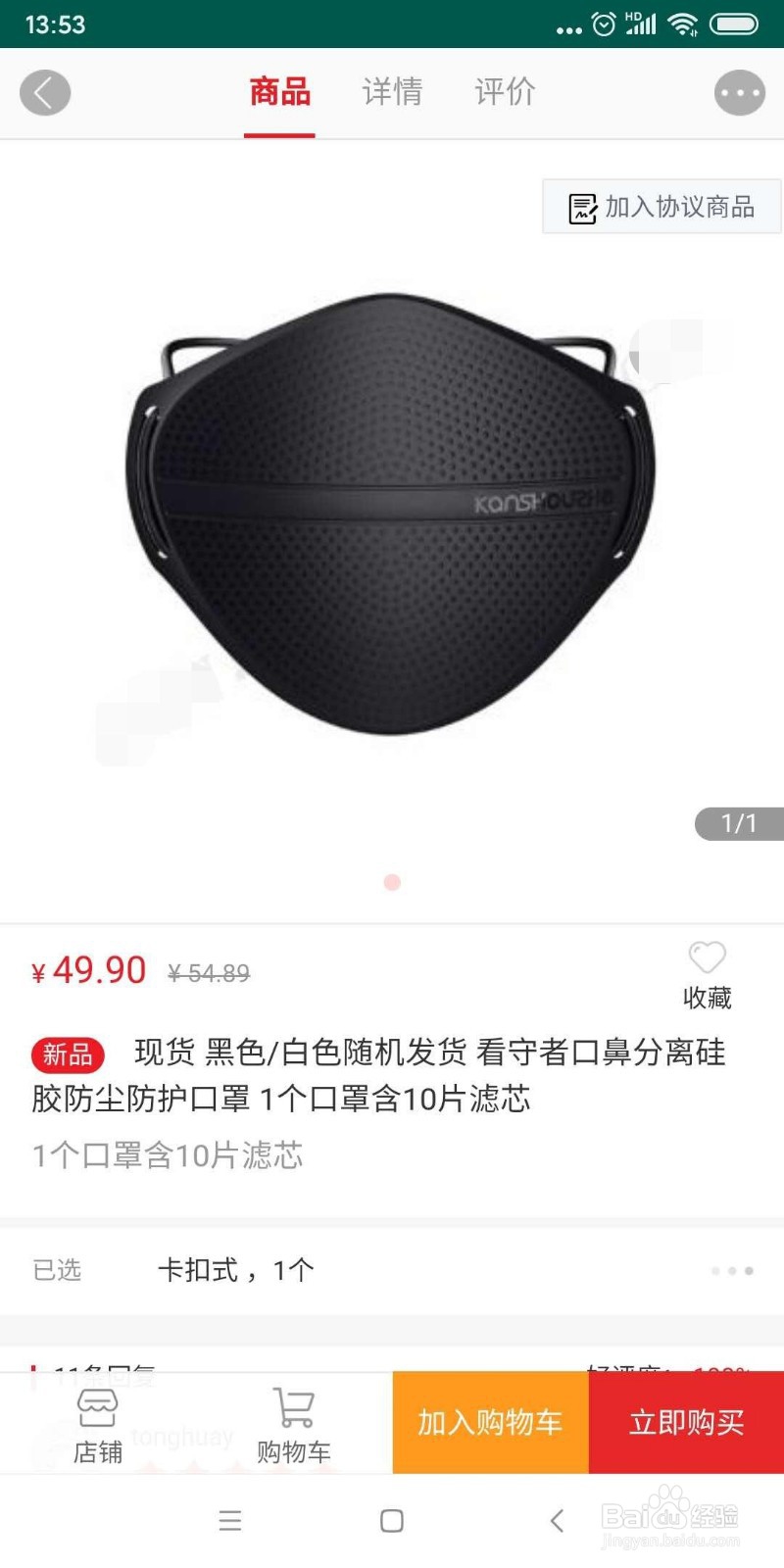Switch to the 评价 reviews tab

point(504,92)
